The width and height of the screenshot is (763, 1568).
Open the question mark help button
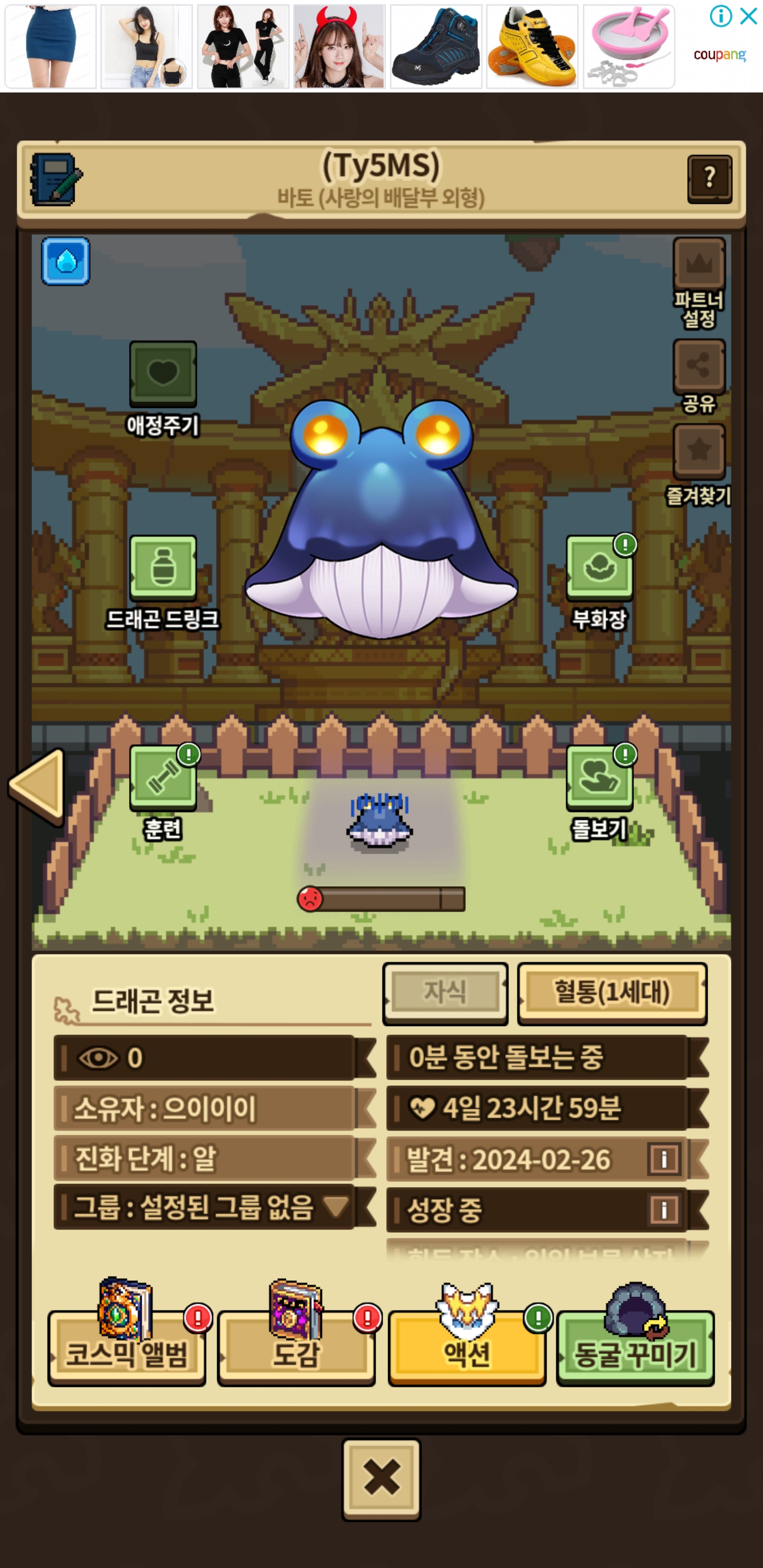tap(709, 179)
